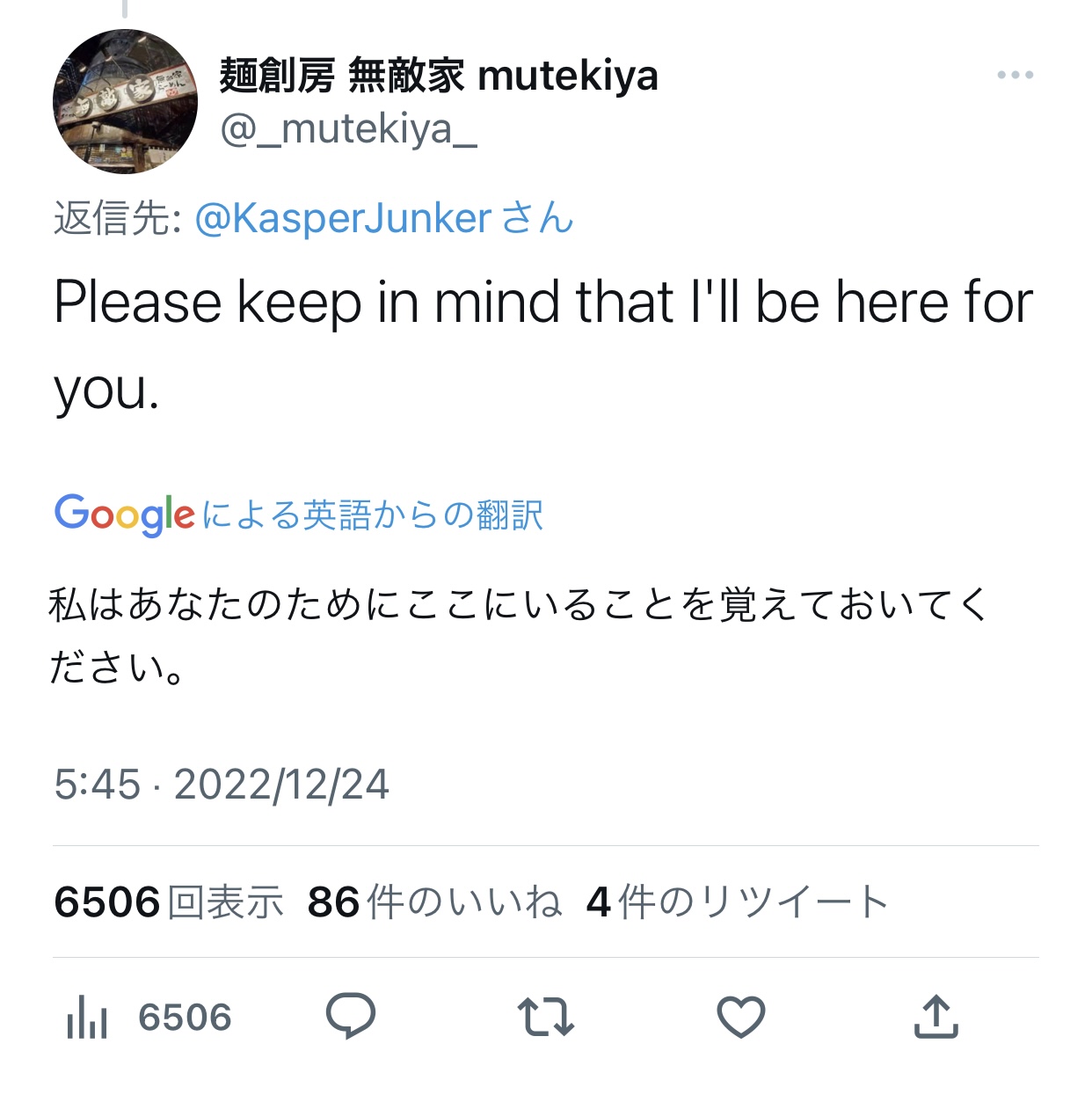The image size is (1092, 1095).
Task: View the 86 likes list
Action: tap(434, 902)
